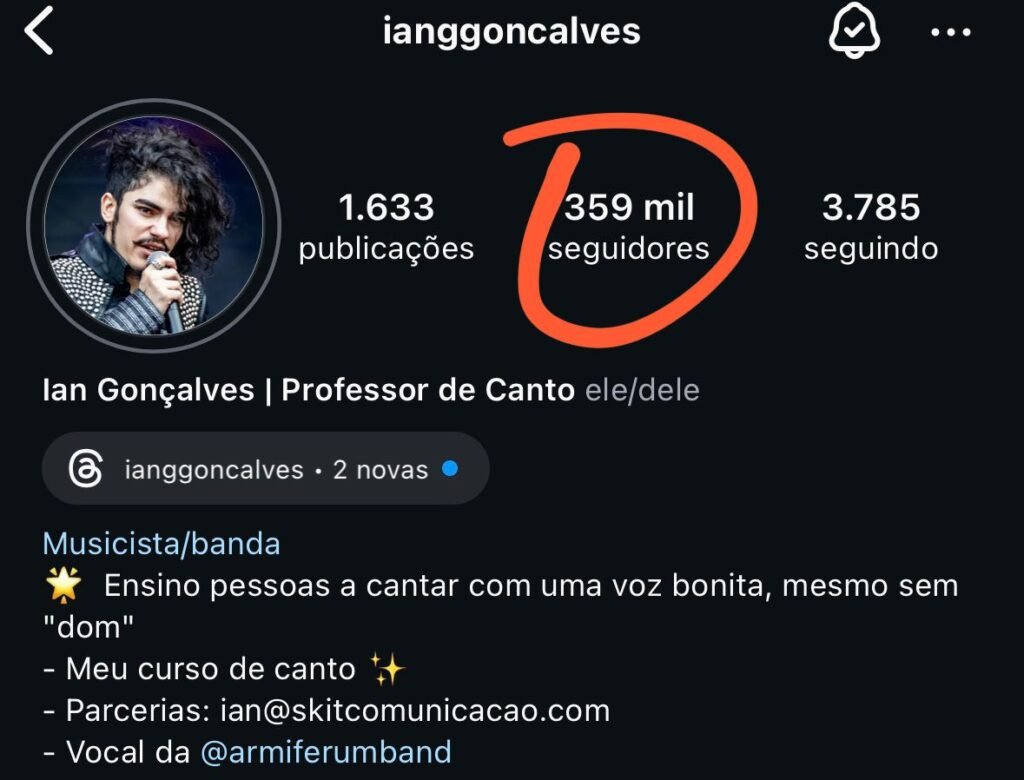
Task: Open the three-dot overflow menu
Action: (x=950, y=32)
